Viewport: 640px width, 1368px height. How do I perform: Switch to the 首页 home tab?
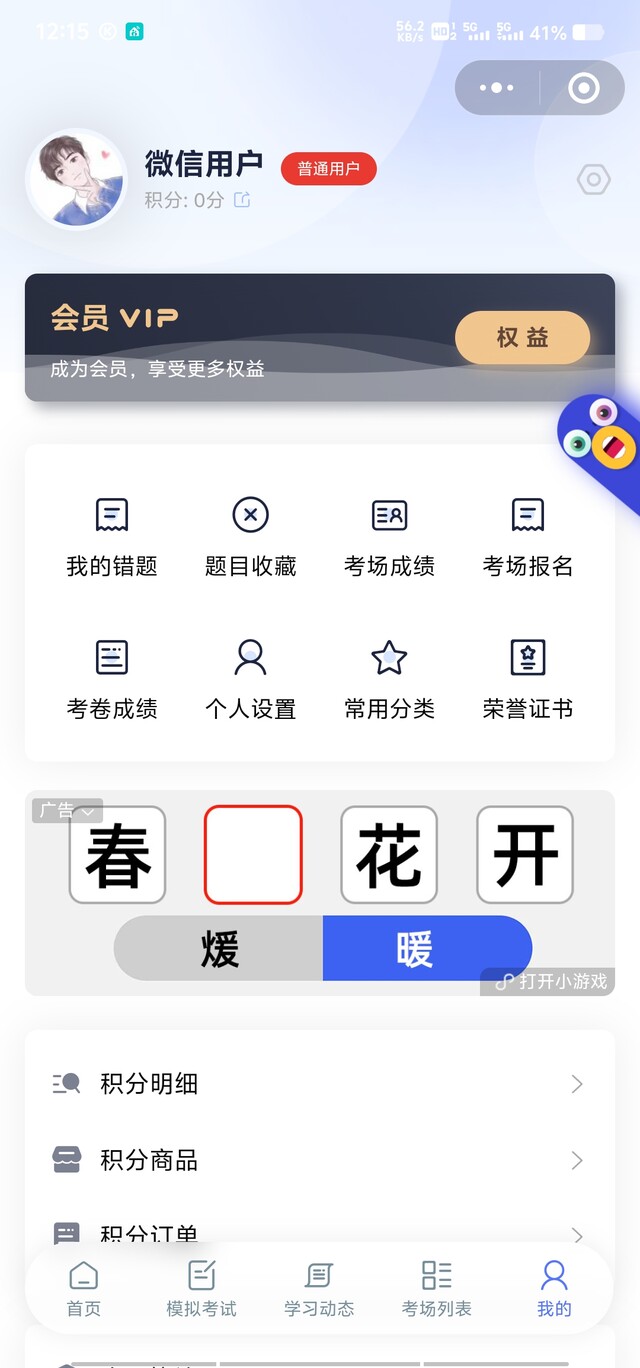pos(83,1289)
